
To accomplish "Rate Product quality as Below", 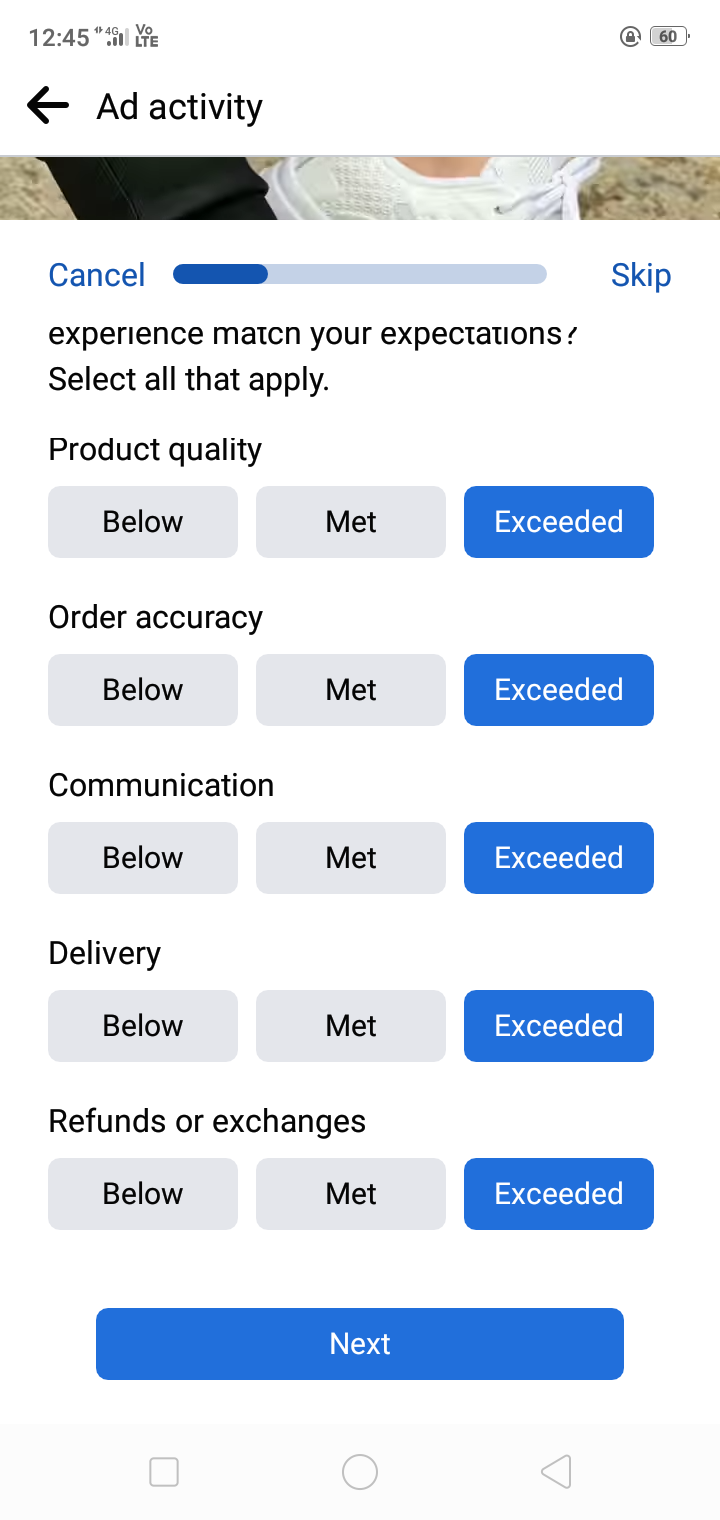I will click(x=143, y=522).
